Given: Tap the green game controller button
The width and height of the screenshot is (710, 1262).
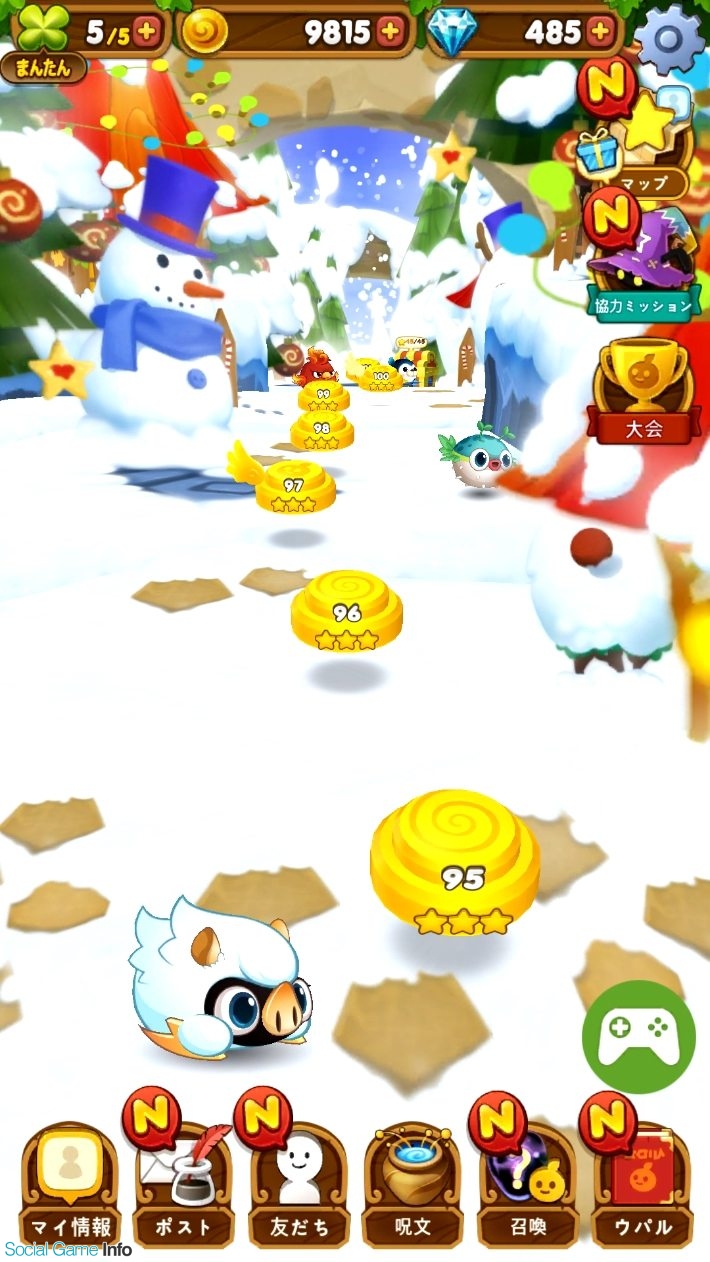Looking at the screenshot, I should coord(638,1037).
